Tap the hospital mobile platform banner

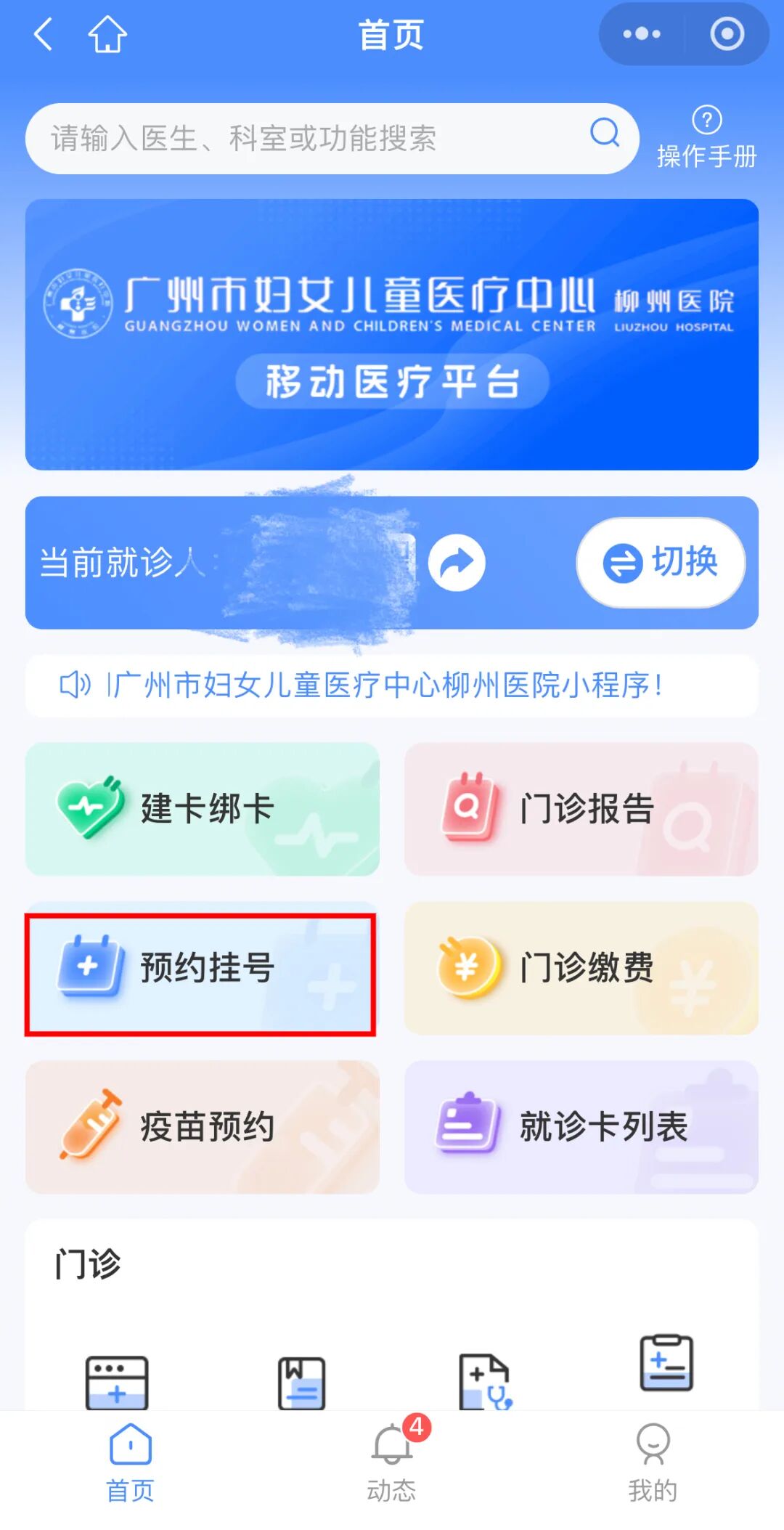click(x=392, y=334)
